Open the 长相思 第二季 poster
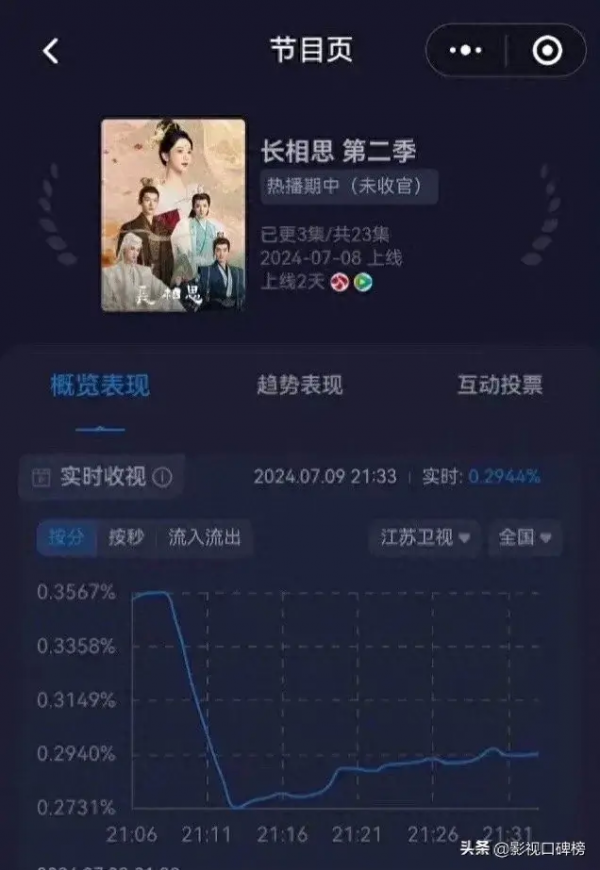Image resolution: width=600 pixels, height=870 pixels. pos(173,215)
